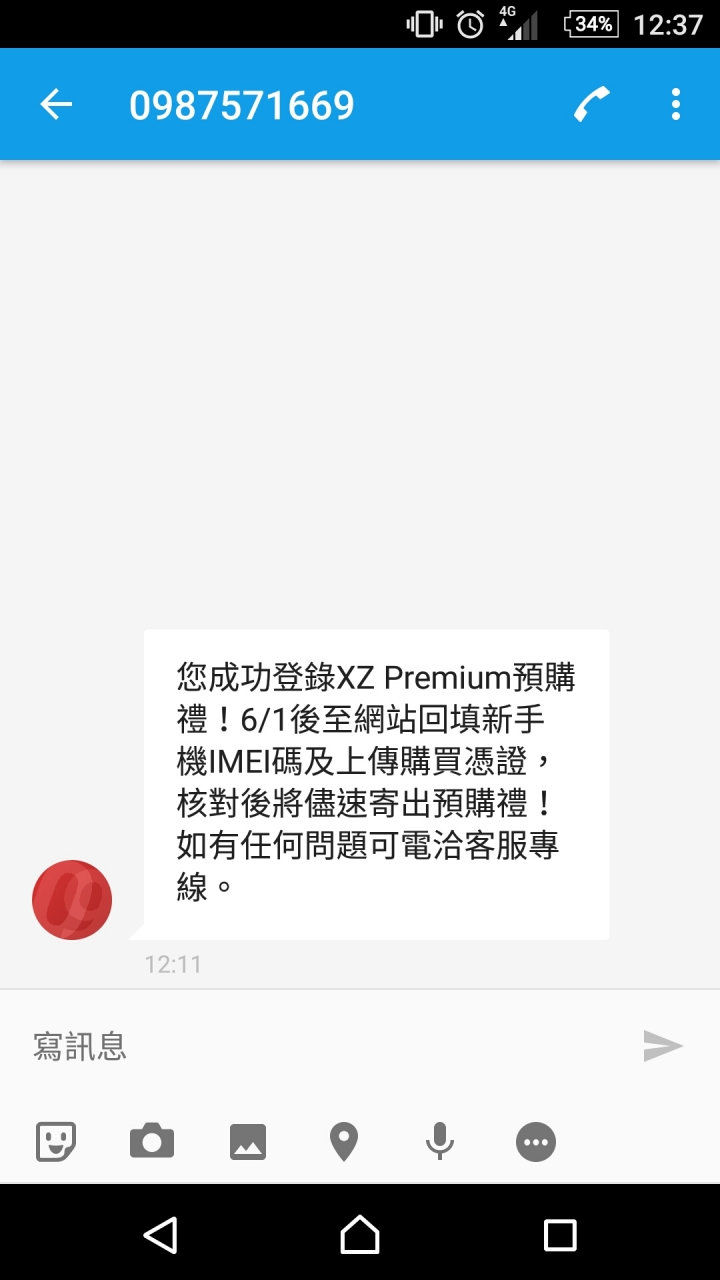Viewport: 720px width, 1280px height.
Task: Open more attachment options
Action: pos(535,1141)
